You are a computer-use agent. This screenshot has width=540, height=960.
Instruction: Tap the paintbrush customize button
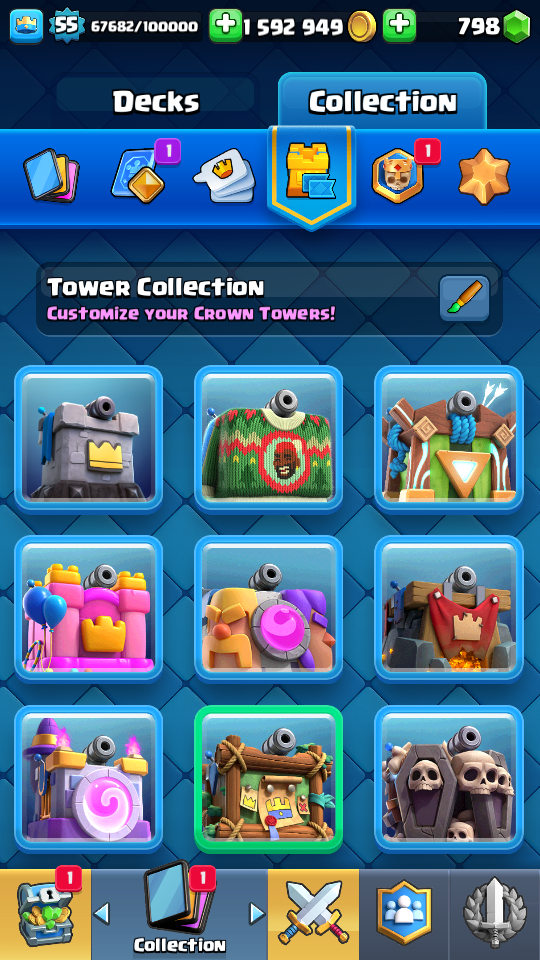464,299
